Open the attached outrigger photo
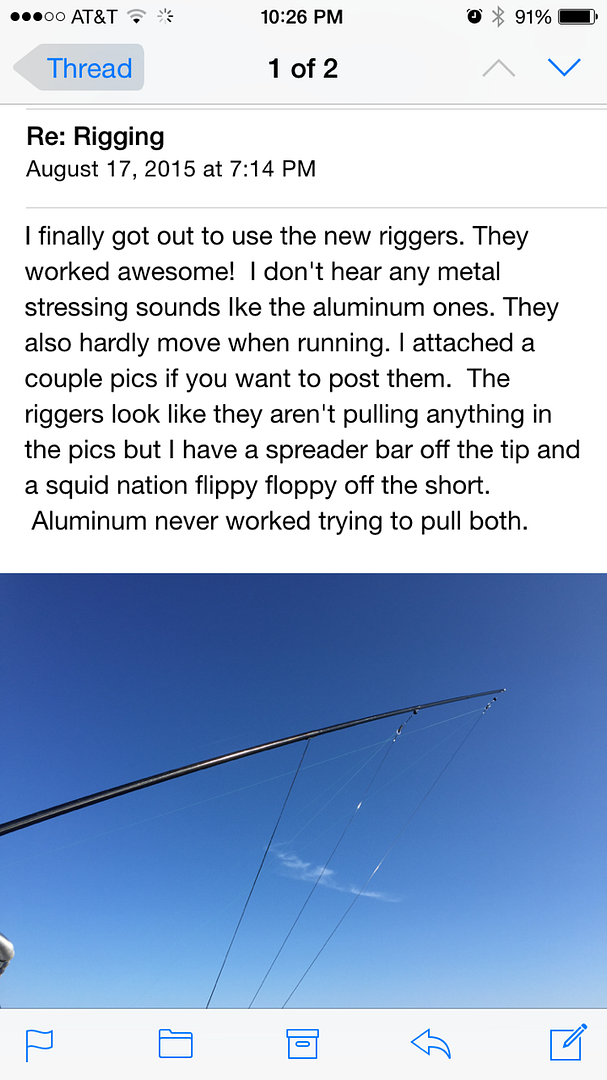 point(303,790)
